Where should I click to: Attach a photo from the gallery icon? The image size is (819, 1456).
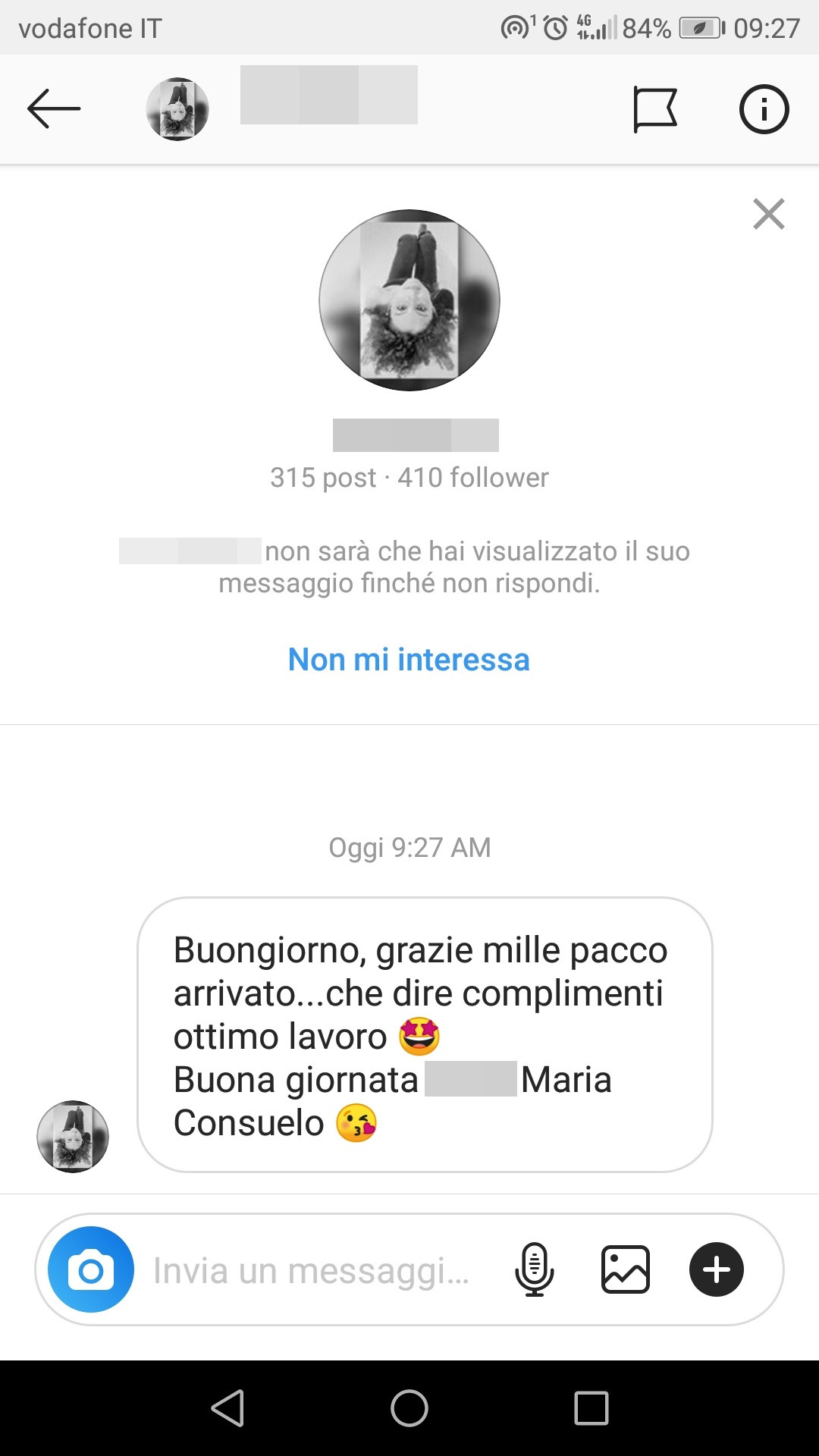[626, 1270]
